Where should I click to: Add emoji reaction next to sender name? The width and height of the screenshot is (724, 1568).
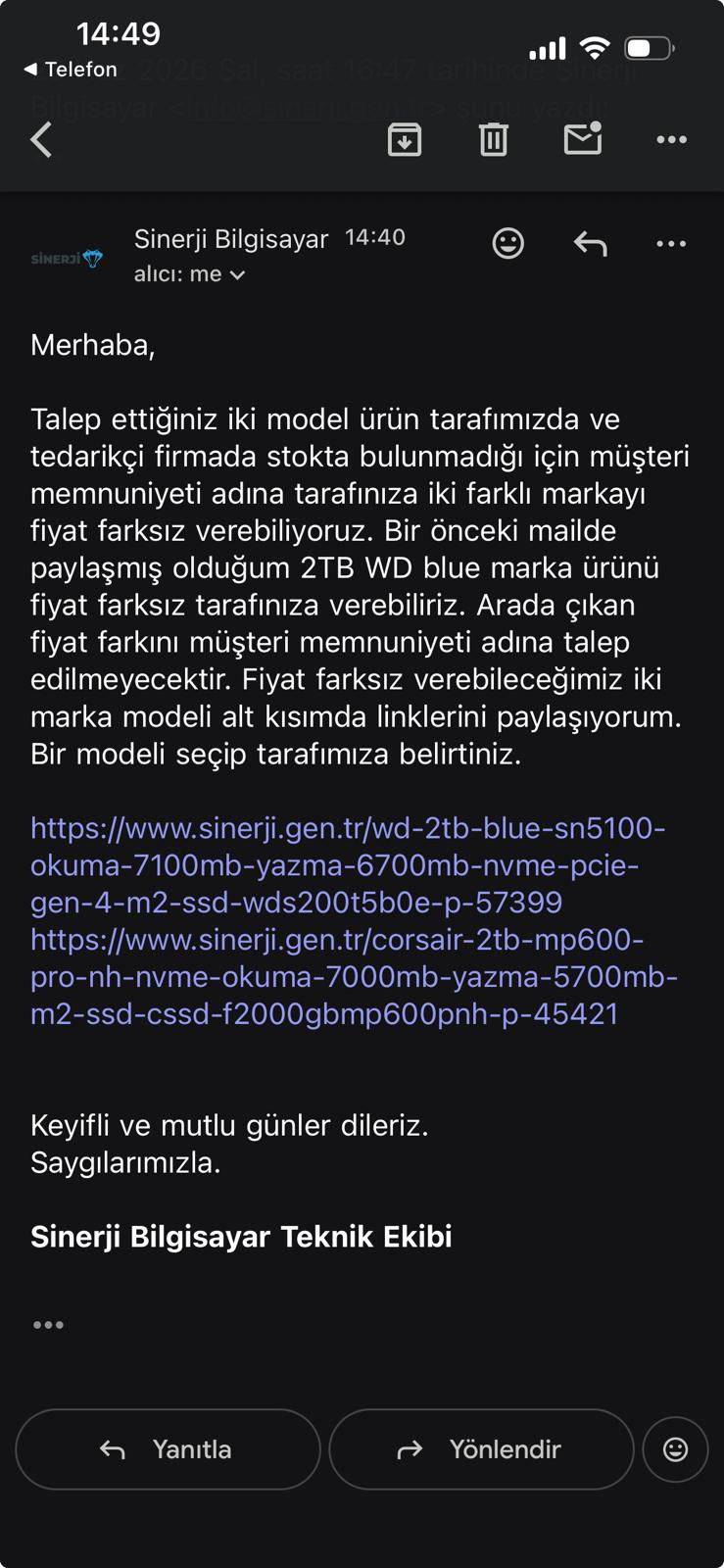pos(507,243)
